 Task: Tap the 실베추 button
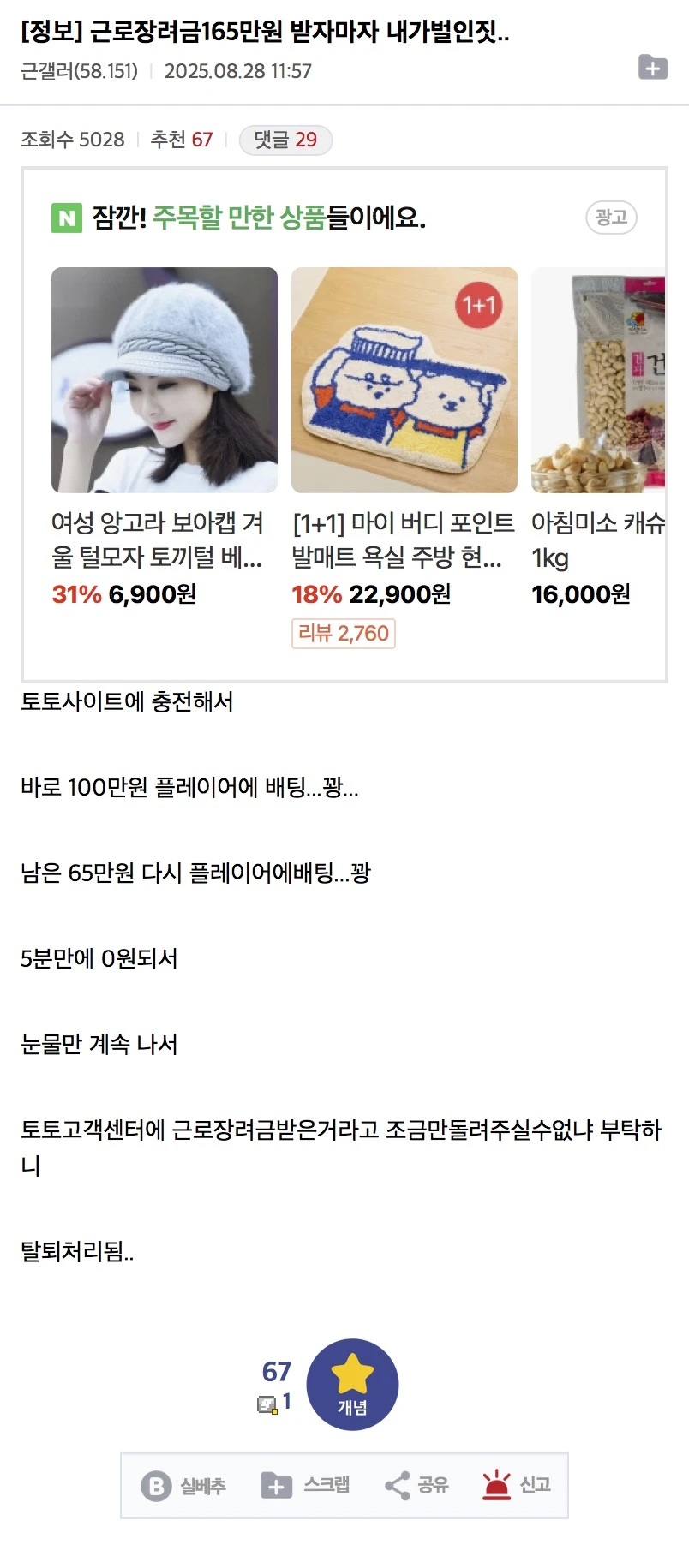[x=184, y=1486]
